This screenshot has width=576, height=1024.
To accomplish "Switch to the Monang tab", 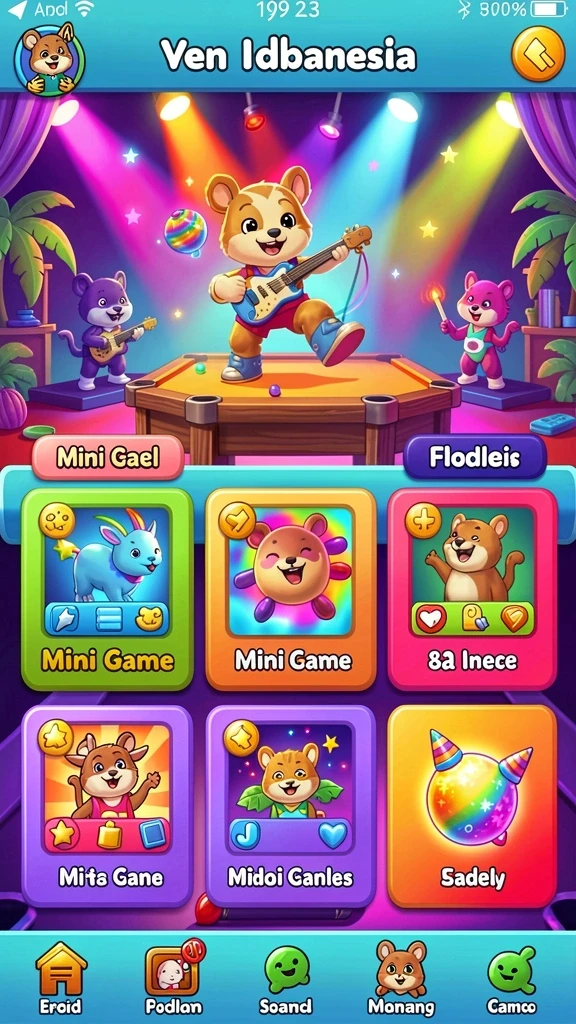I will coord(400,978).
